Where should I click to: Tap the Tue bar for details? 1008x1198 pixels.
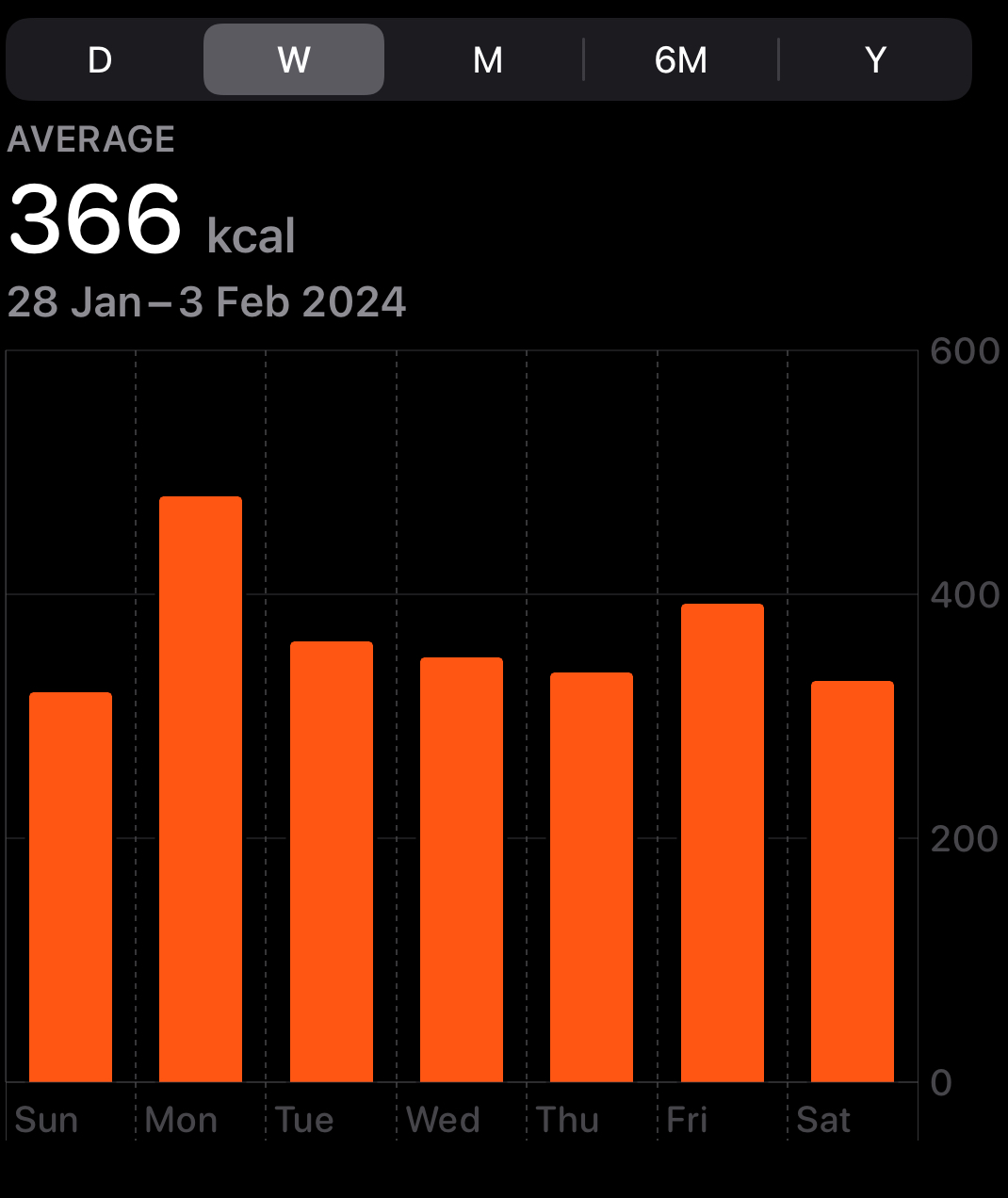point(331,862)
